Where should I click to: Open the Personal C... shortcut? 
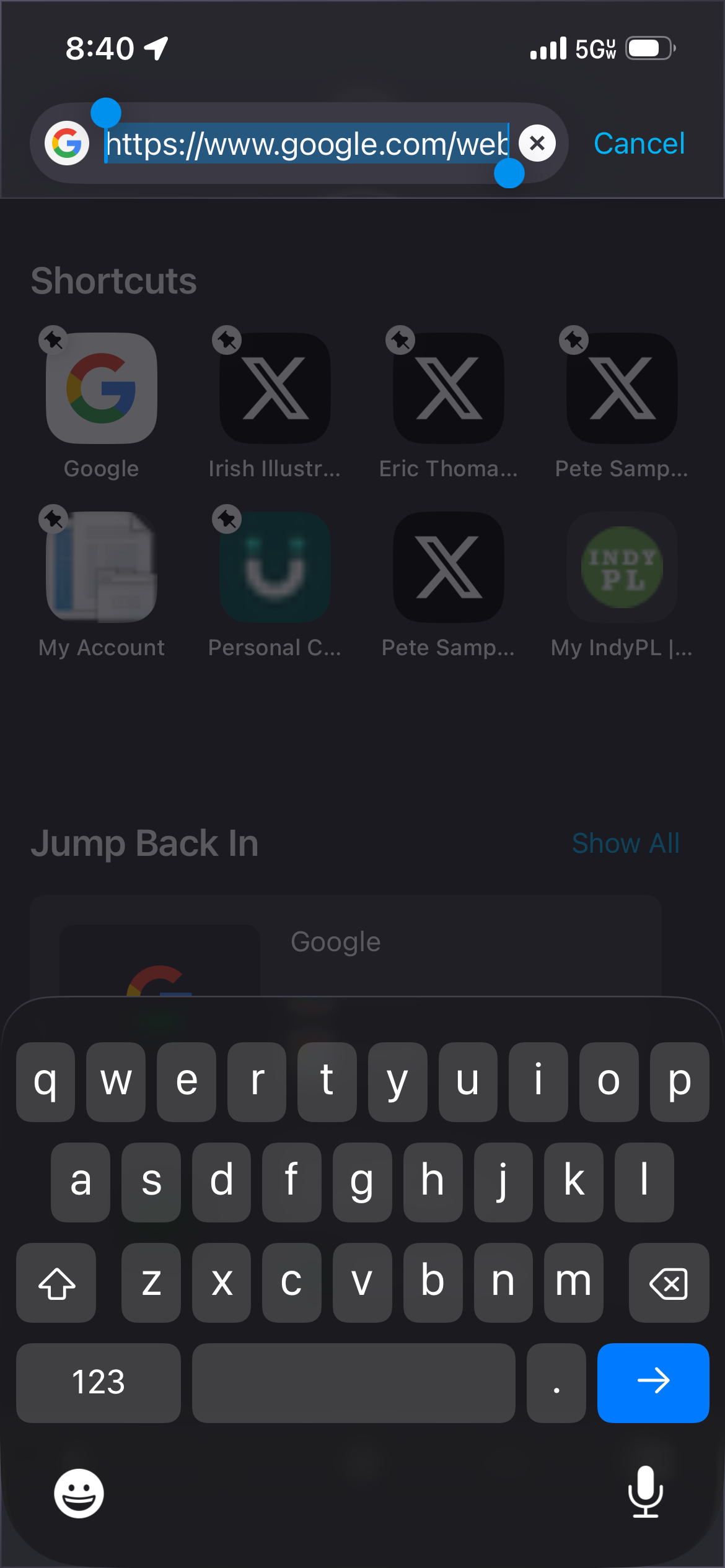point(275,567)
